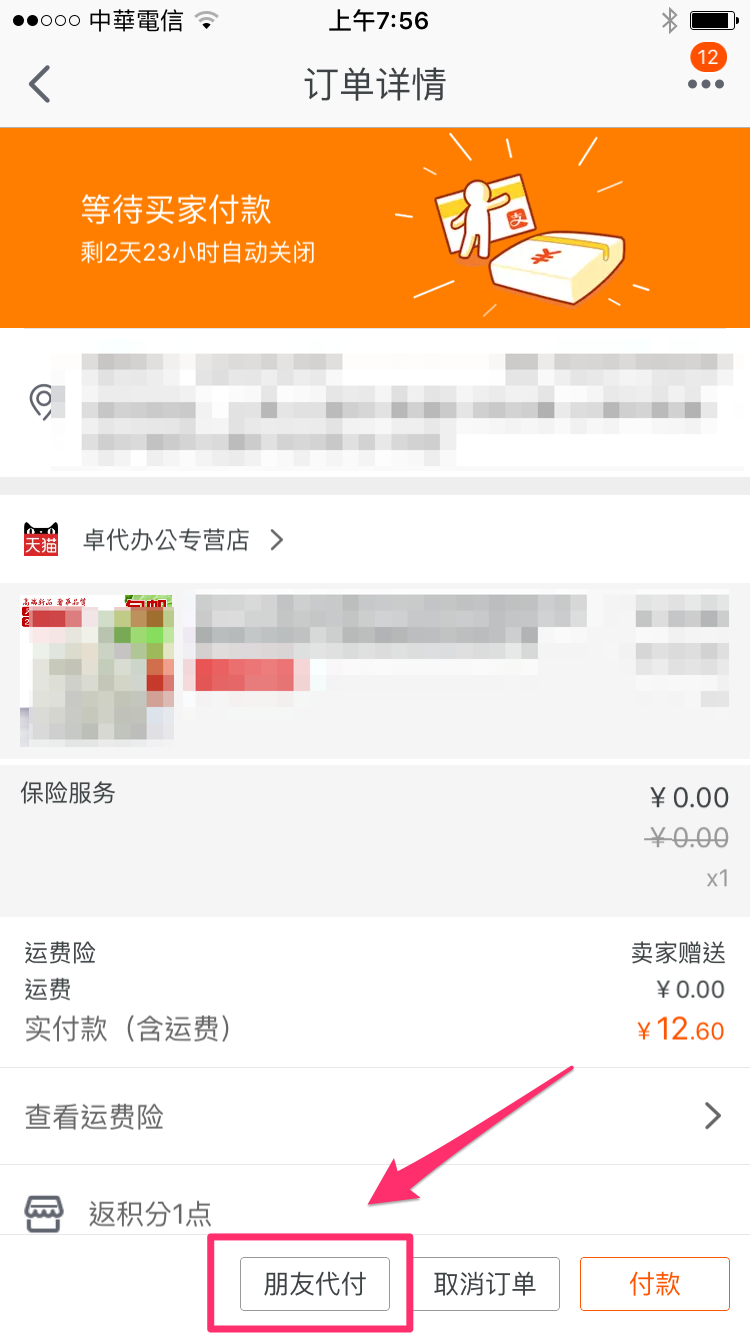Viewport: 750px width, 1334px height.
Task: Pay for the order with 付款
Action: point(655,1284)
